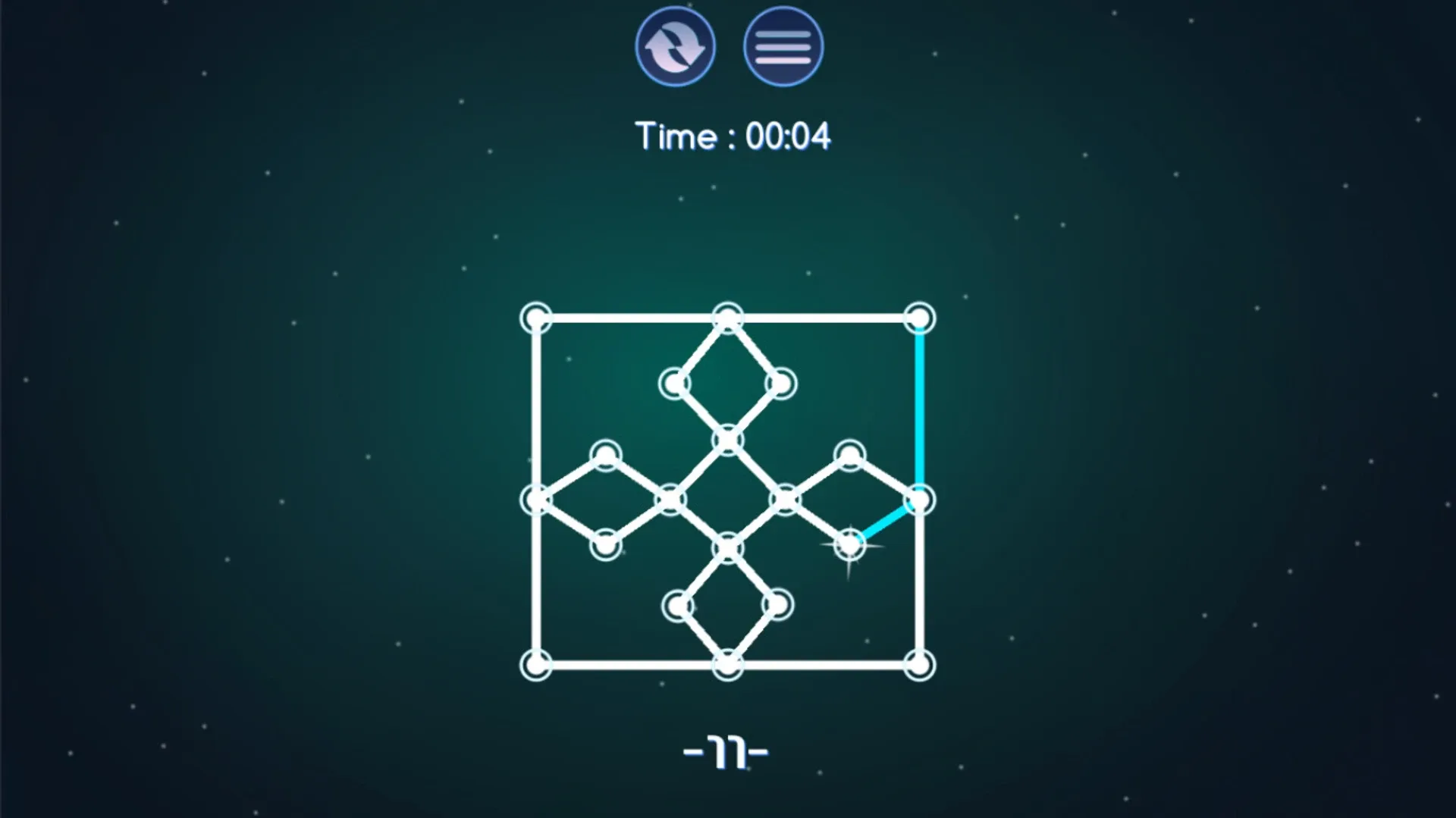
Task: Tap the center node of the top edge
Action: (727, 318)
